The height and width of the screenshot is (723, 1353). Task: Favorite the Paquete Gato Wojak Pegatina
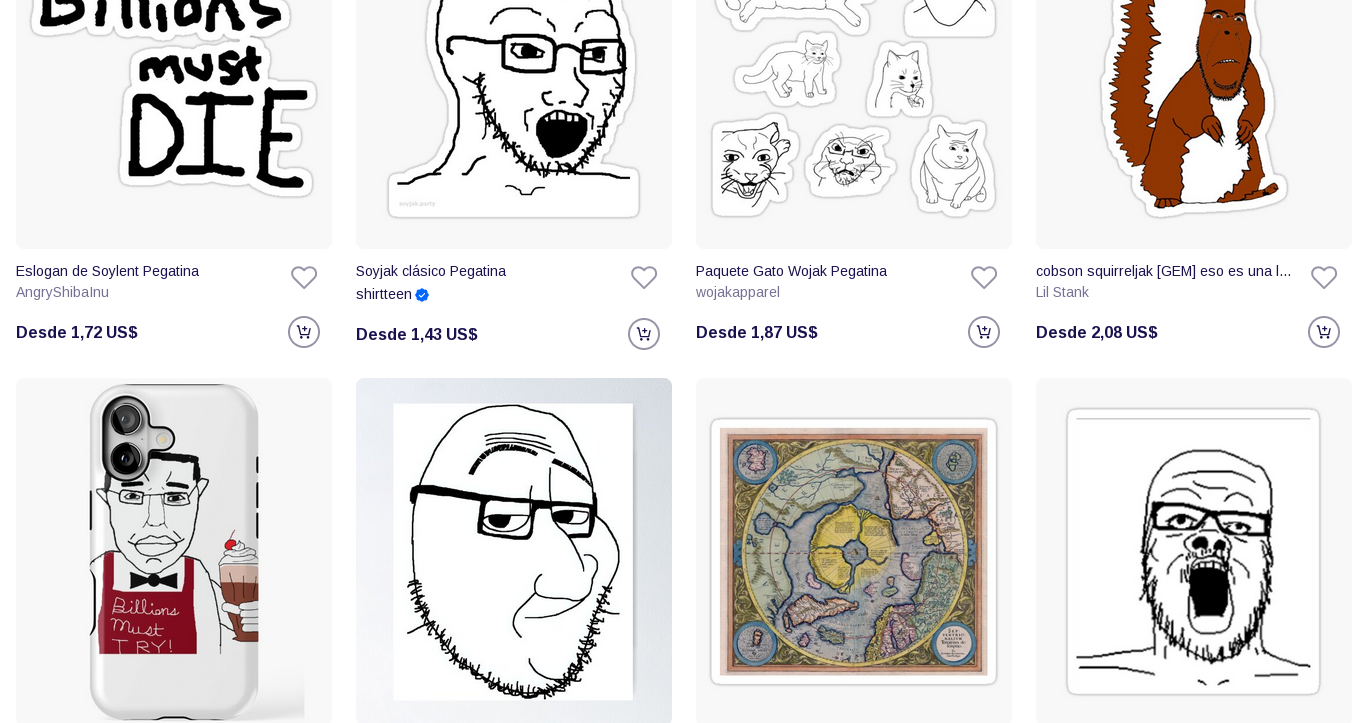(x=984, y=278)
